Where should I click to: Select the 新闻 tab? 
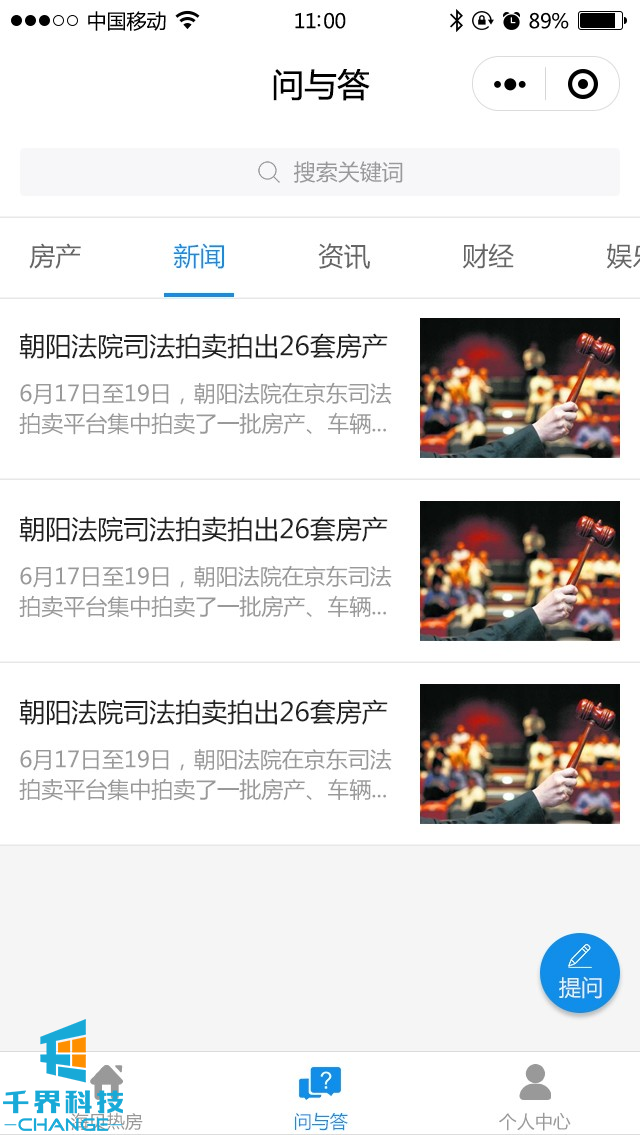click(x=199, y=257)
